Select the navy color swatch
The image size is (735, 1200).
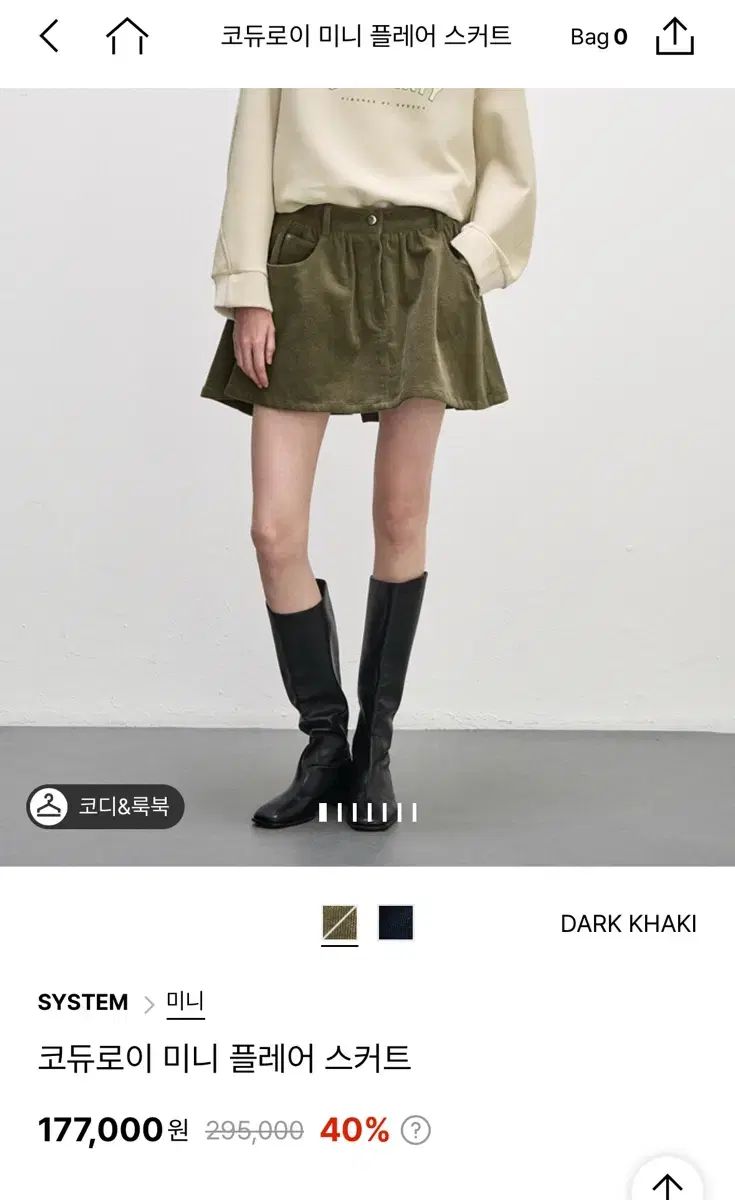(395, 923)
